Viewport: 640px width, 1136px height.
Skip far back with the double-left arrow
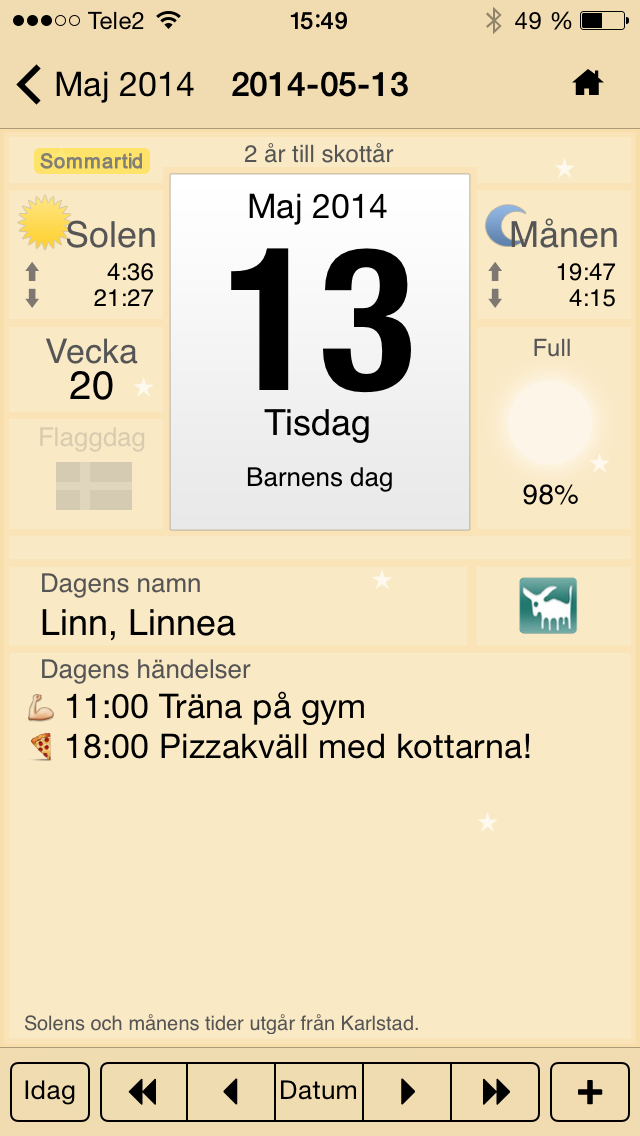144,1091
